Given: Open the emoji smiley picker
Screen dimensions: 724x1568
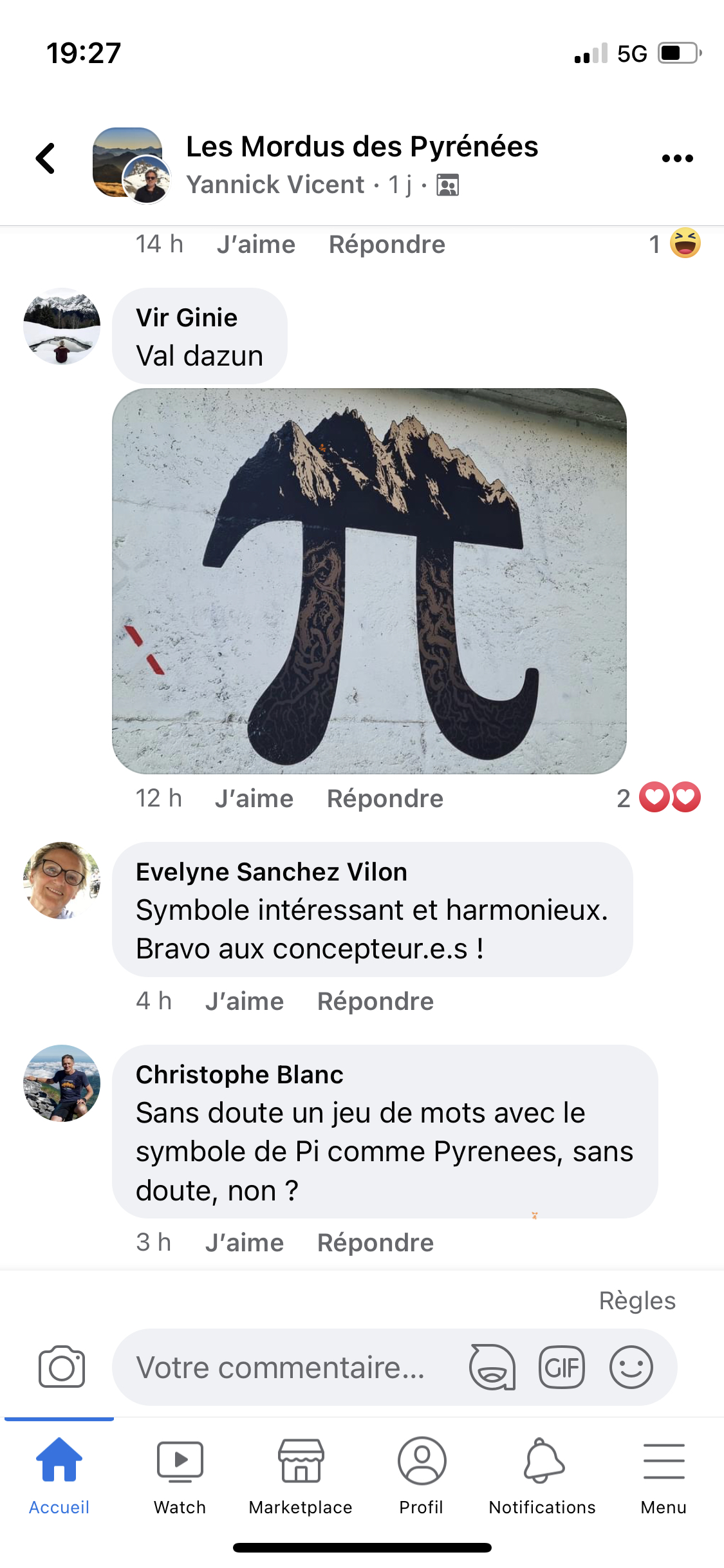Looking at the screenshot, I should [631, 1367].
